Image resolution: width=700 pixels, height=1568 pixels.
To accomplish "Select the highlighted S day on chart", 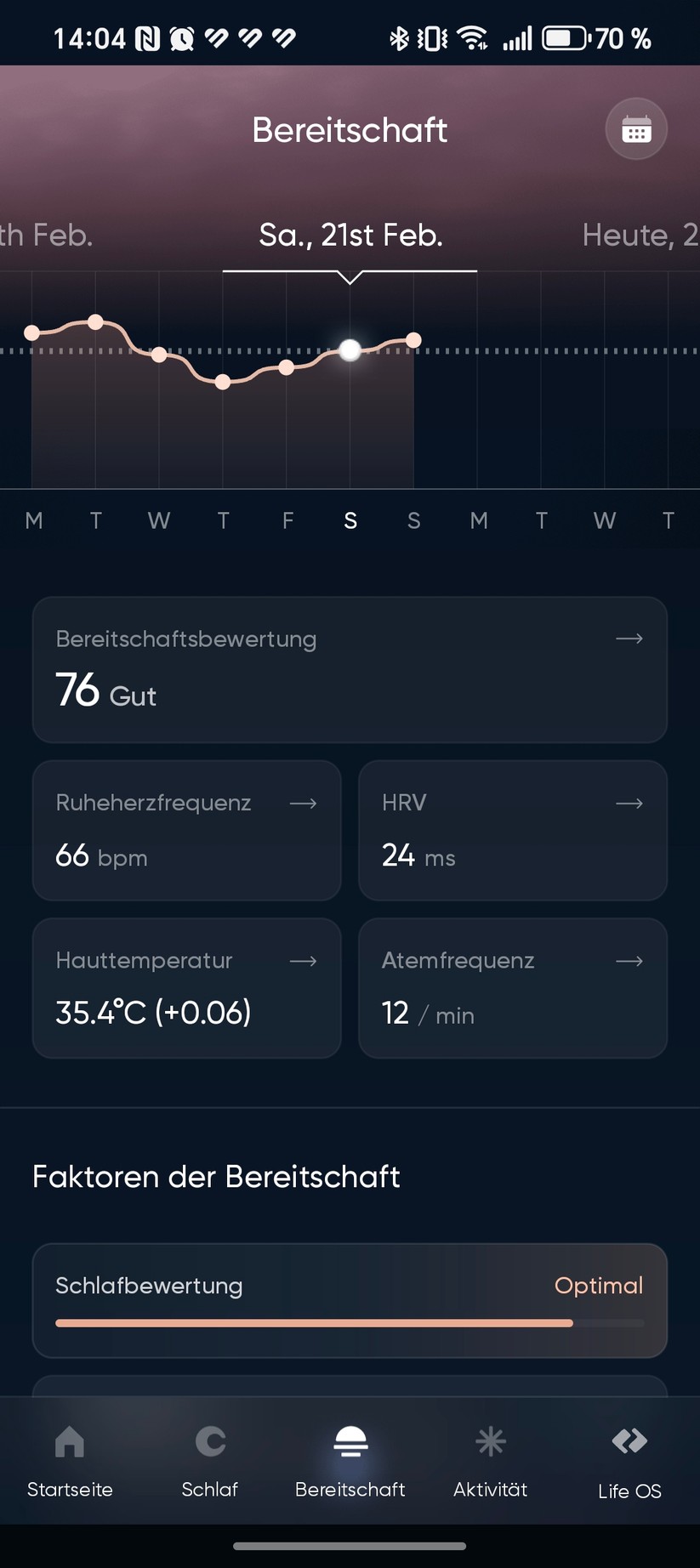I will click(x=350, y=520).
